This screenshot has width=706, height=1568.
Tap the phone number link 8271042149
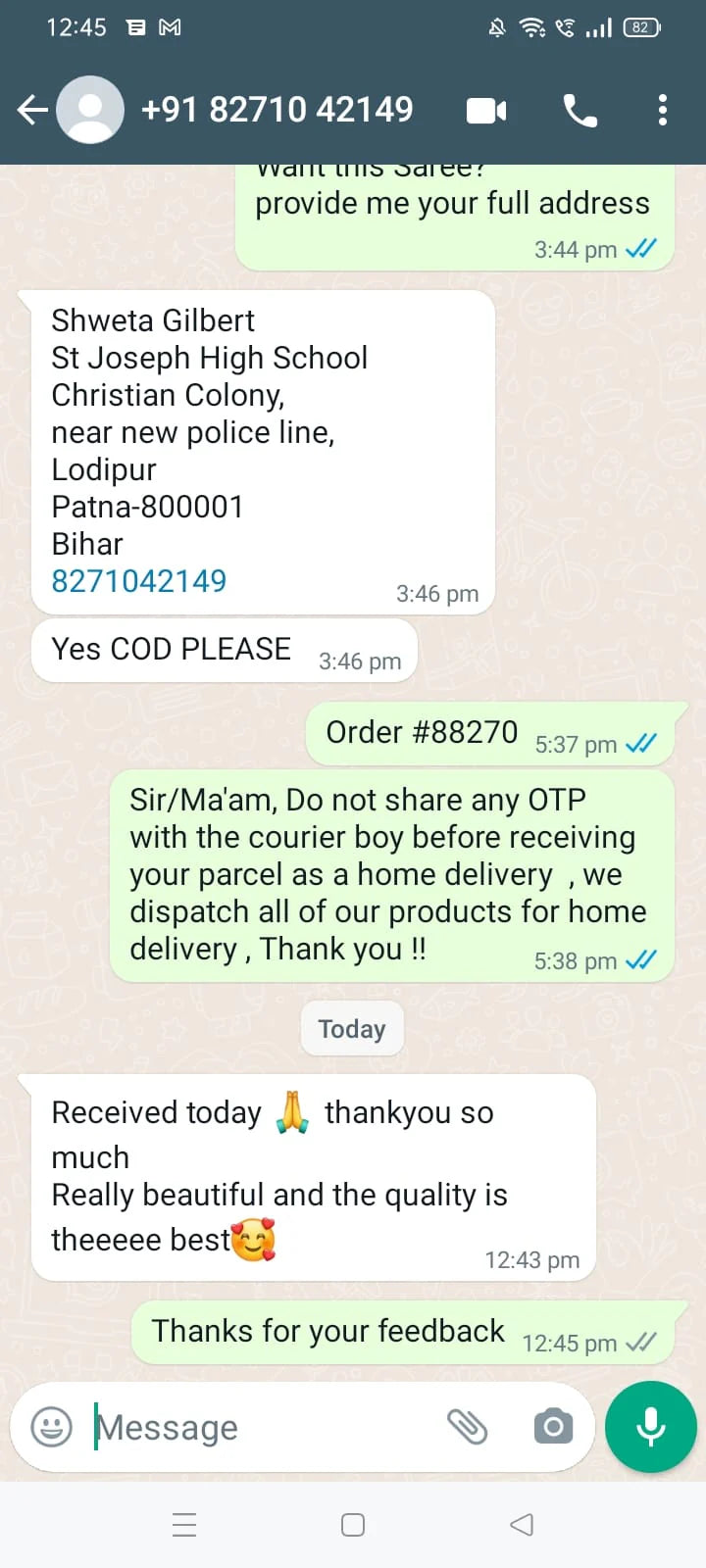(139, 581)
